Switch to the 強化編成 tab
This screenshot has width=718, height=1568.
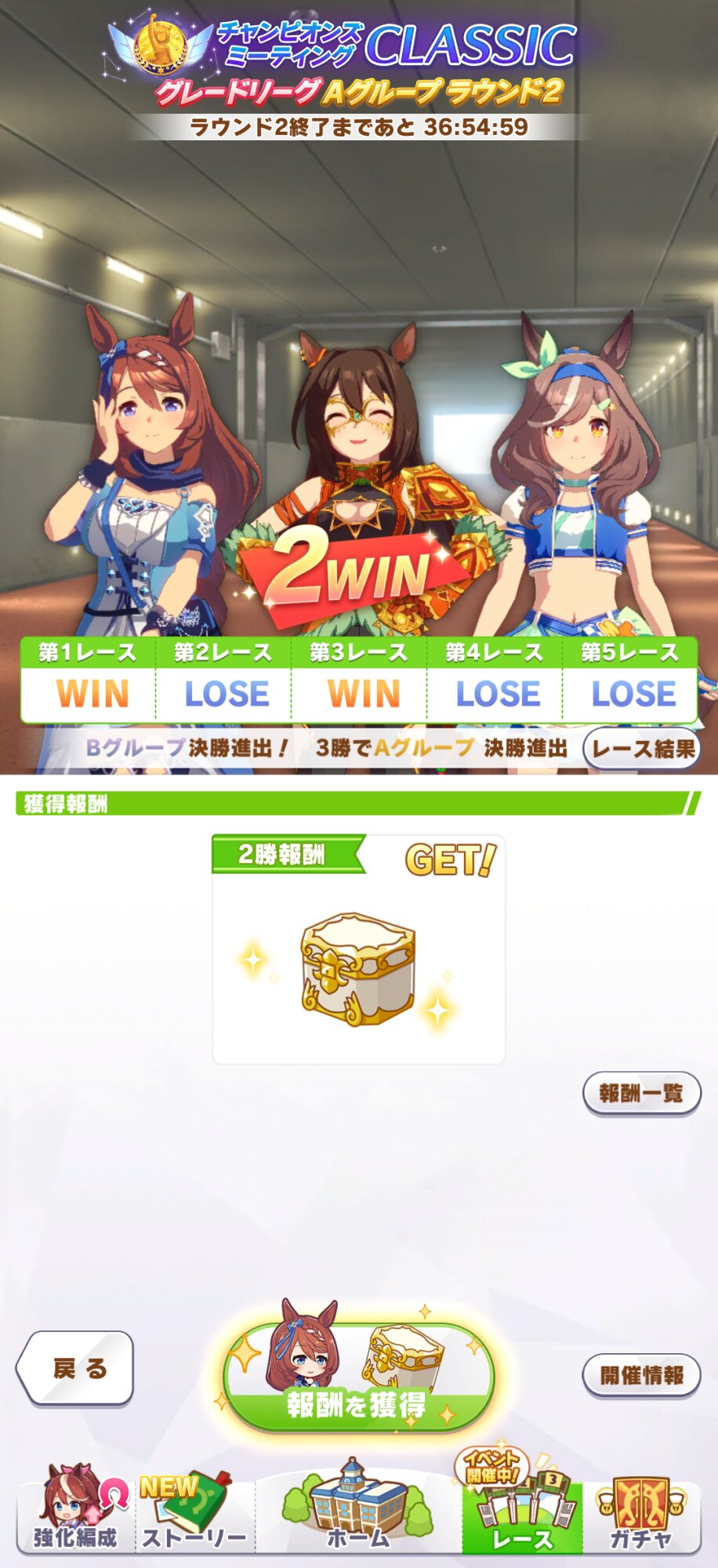point(76,1509)
